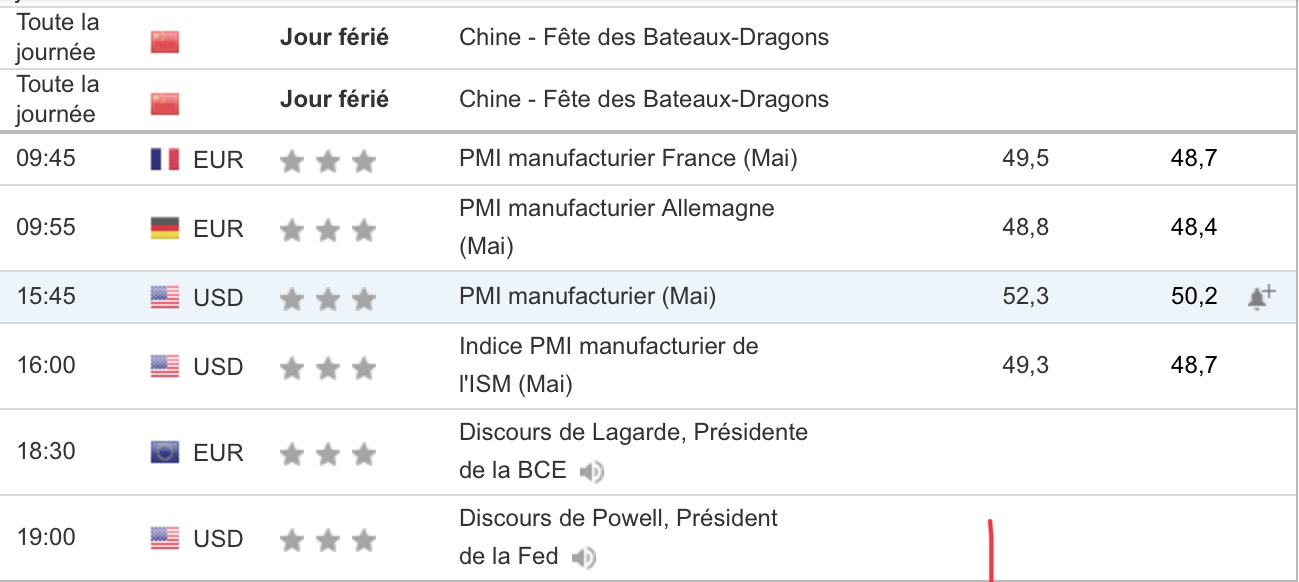Tap the speaker icon beside Powell's speech
The width and height of the screenshot is (1299, 582).
point(584,557)
